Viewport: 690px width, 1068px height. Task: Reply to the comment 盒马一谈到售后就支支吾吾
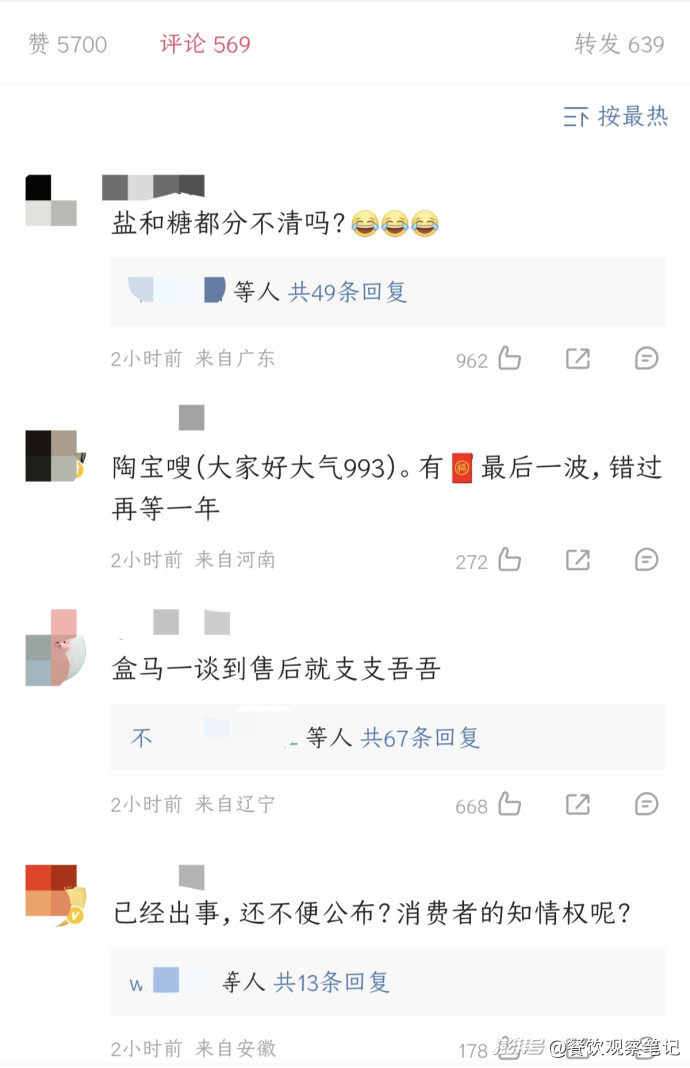tap(647, 804)
